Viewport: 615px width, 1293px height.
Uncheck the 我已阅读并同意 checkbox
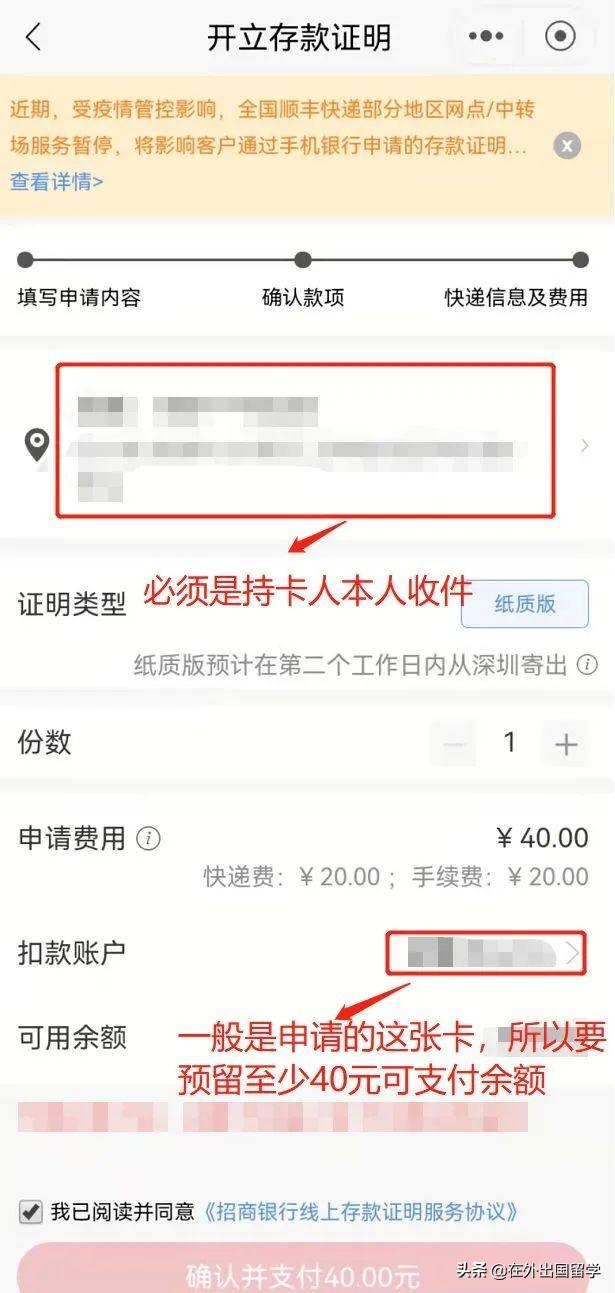[x=30, y=1212]
